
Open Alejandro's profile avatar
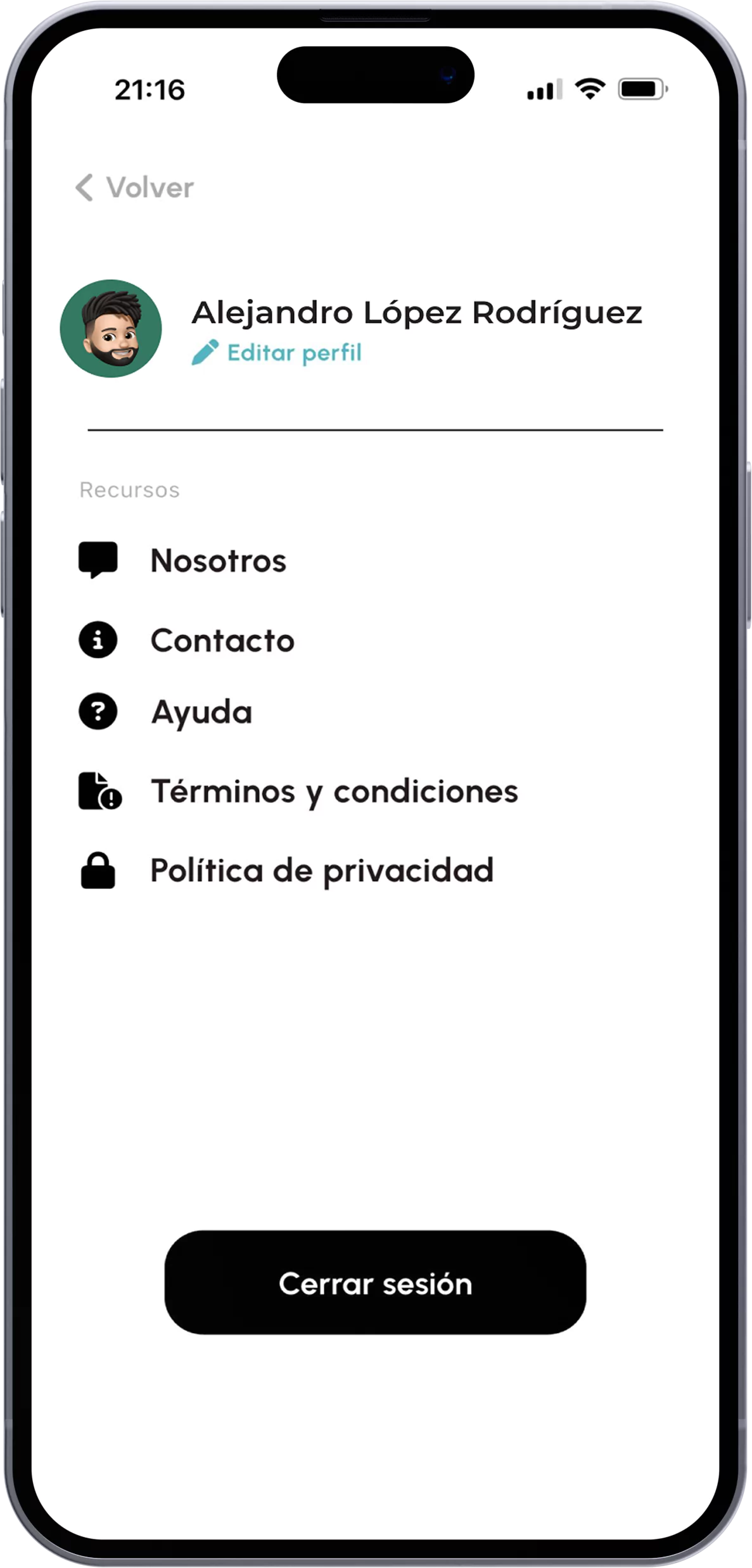[x=111, y=329]
